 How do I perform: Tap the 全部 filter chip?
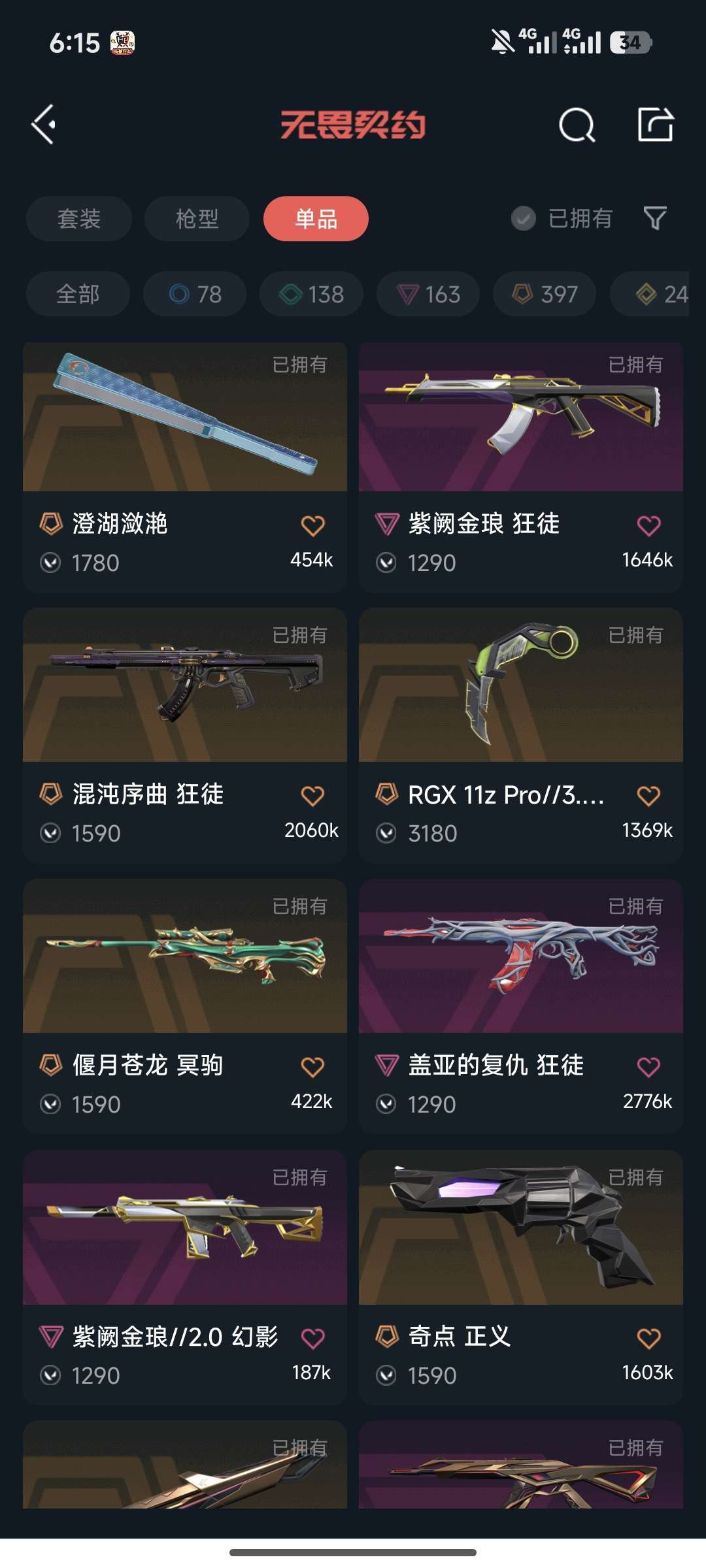(78, 294)
